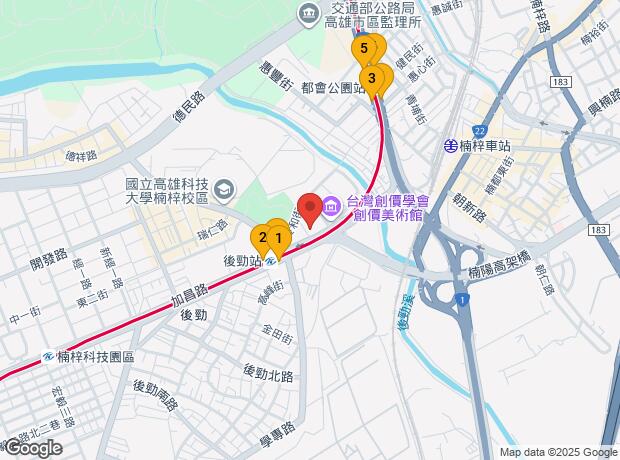Open the 國立高雄科技大學楠梓校區 university icon

(224, 189)
